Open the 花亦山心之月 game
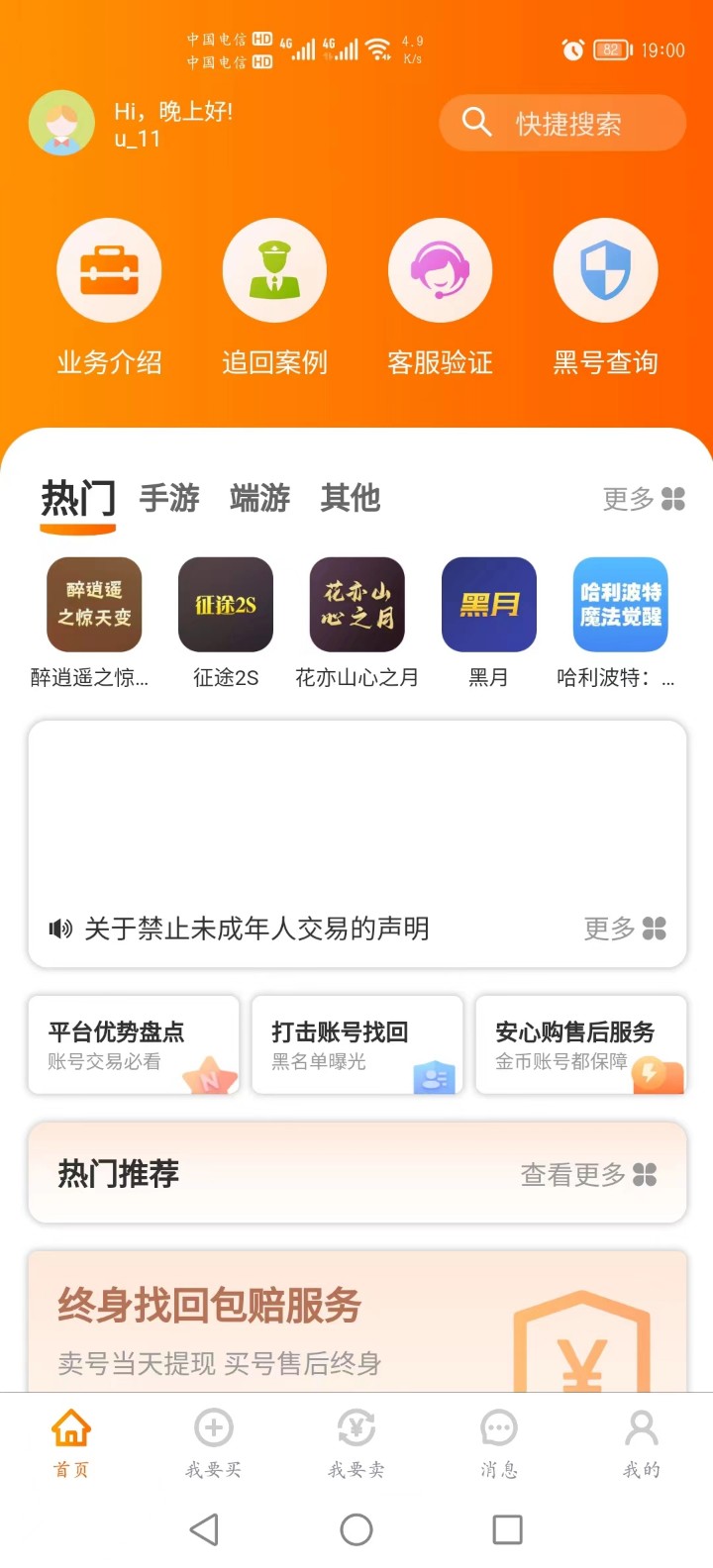 (x=357, y=605)
